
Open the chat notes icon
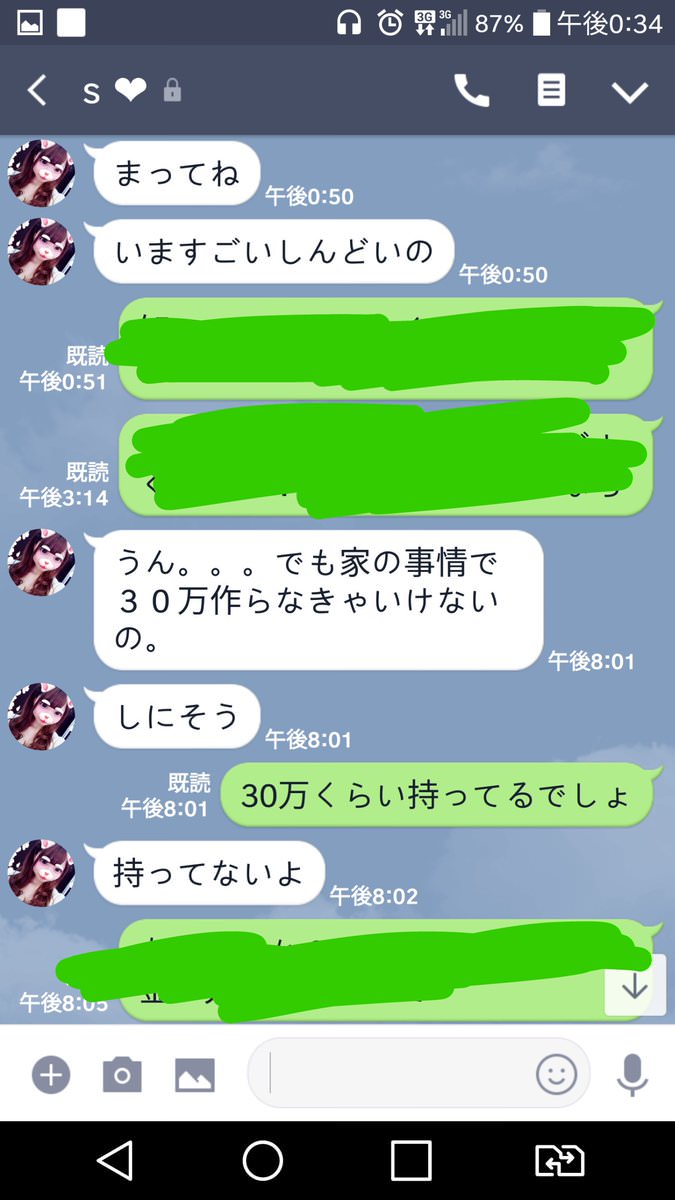point(551,91)
